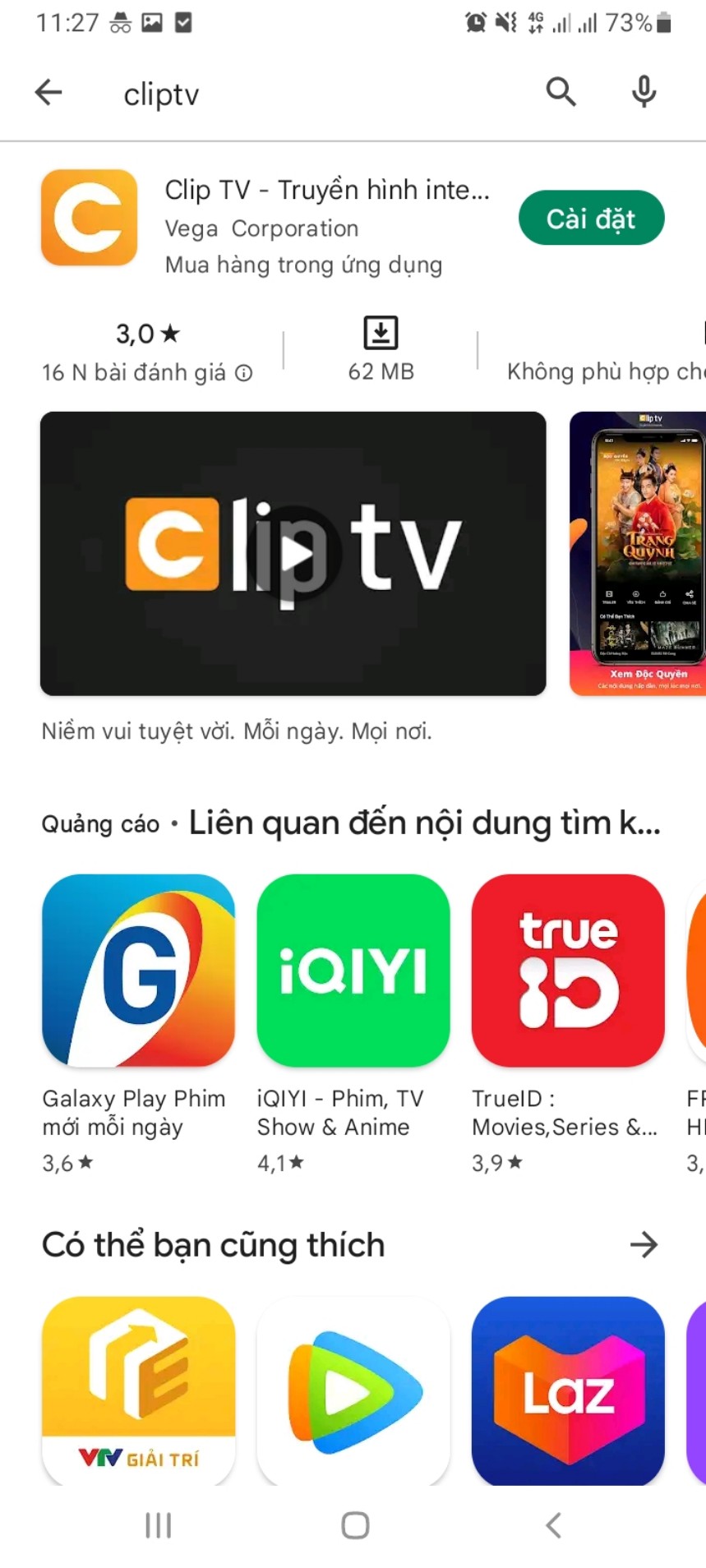Go back using the top arrow
The height and width of the screenshot is (1568, 706).
click(x=48, y=92)
